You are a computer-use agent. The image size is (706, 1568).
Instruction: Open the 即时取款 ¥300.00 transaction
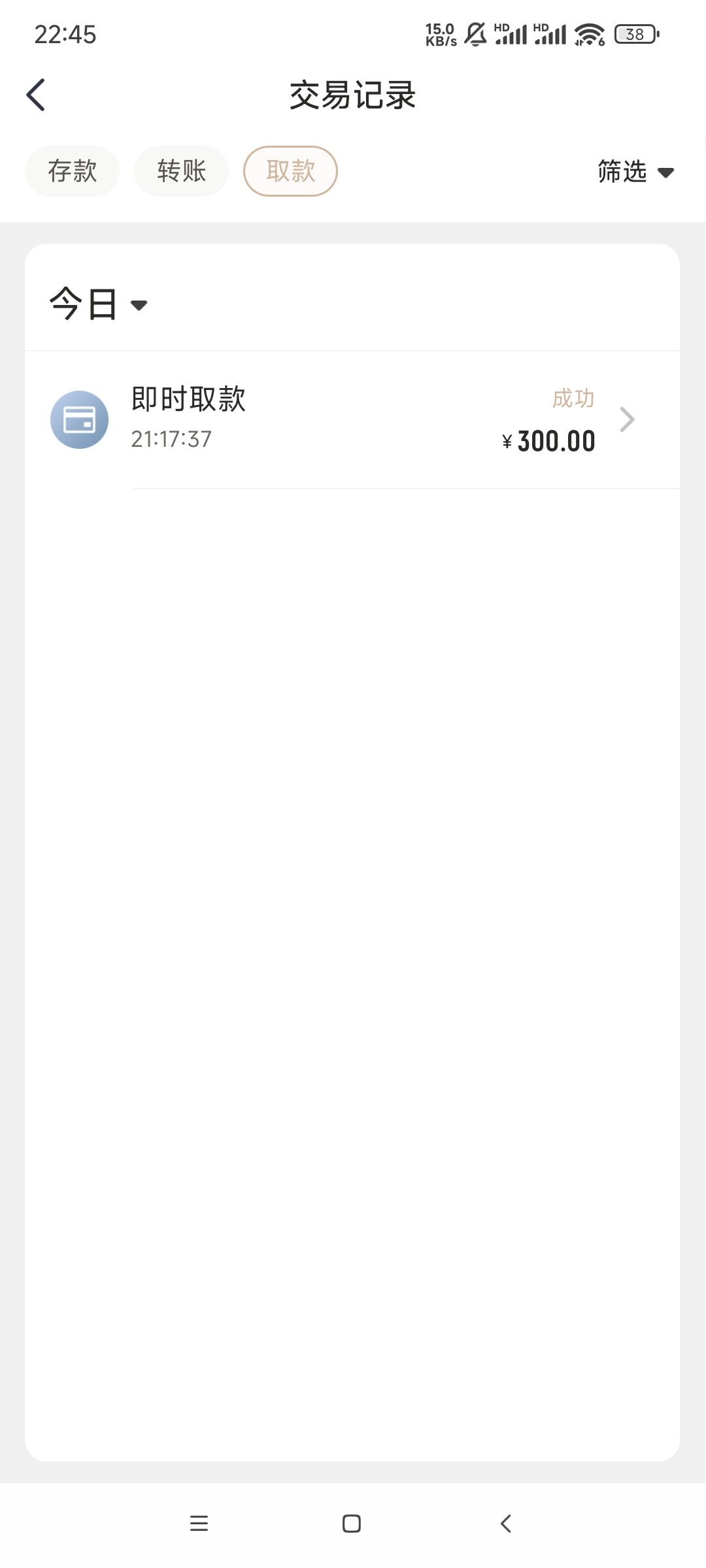click(x=352, y=419)
